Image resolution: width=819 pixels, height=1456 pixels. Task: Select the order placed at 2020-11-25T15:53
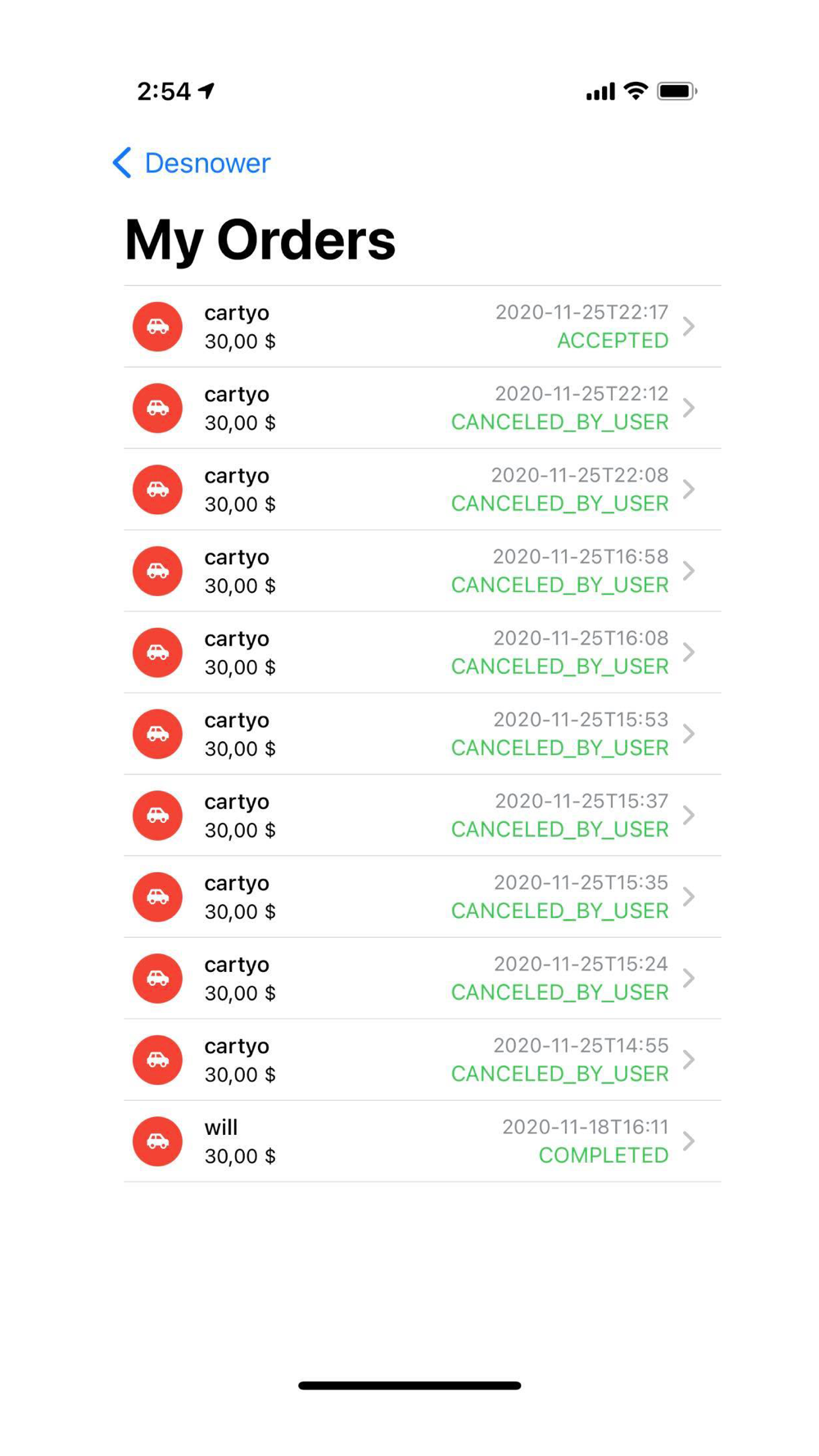click(x=422, y=734)
